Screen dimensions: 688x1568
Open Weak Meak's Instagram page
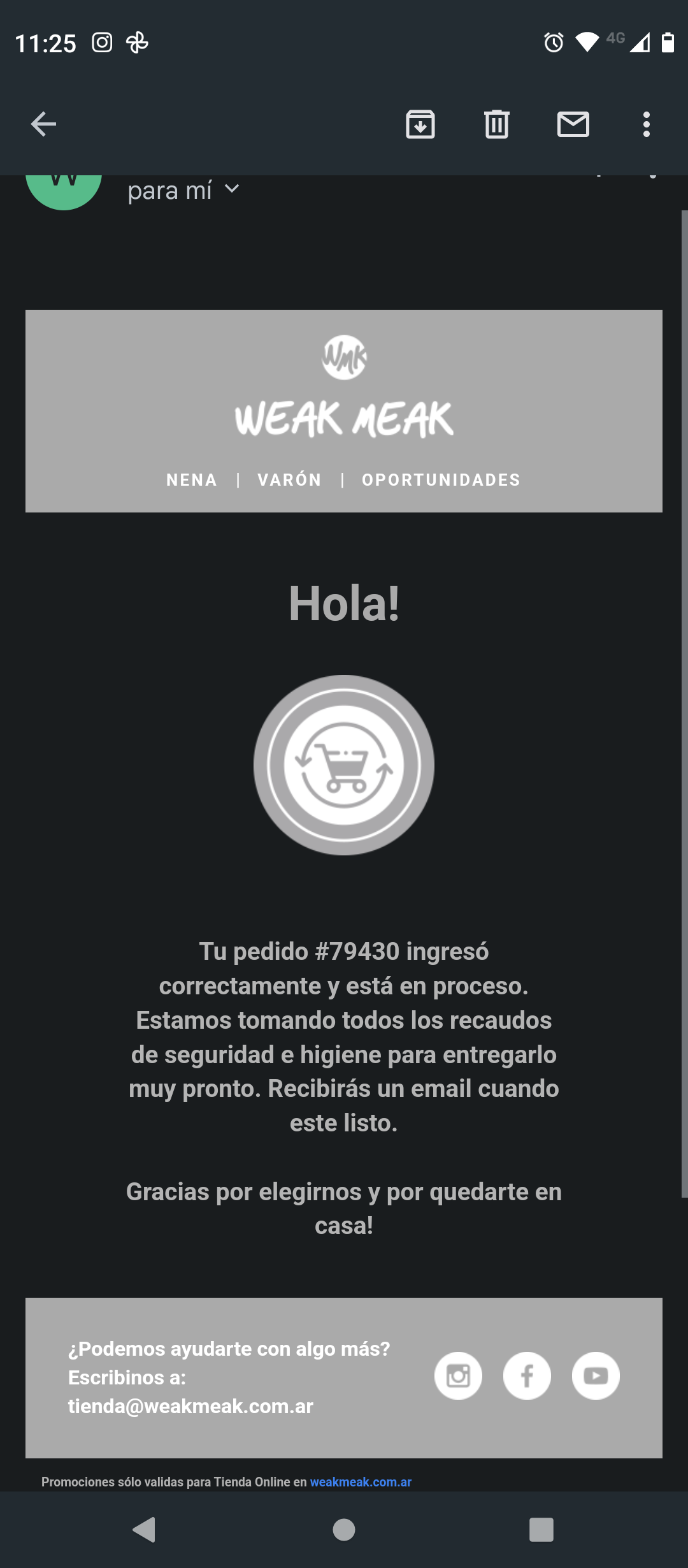[459, 1376]
